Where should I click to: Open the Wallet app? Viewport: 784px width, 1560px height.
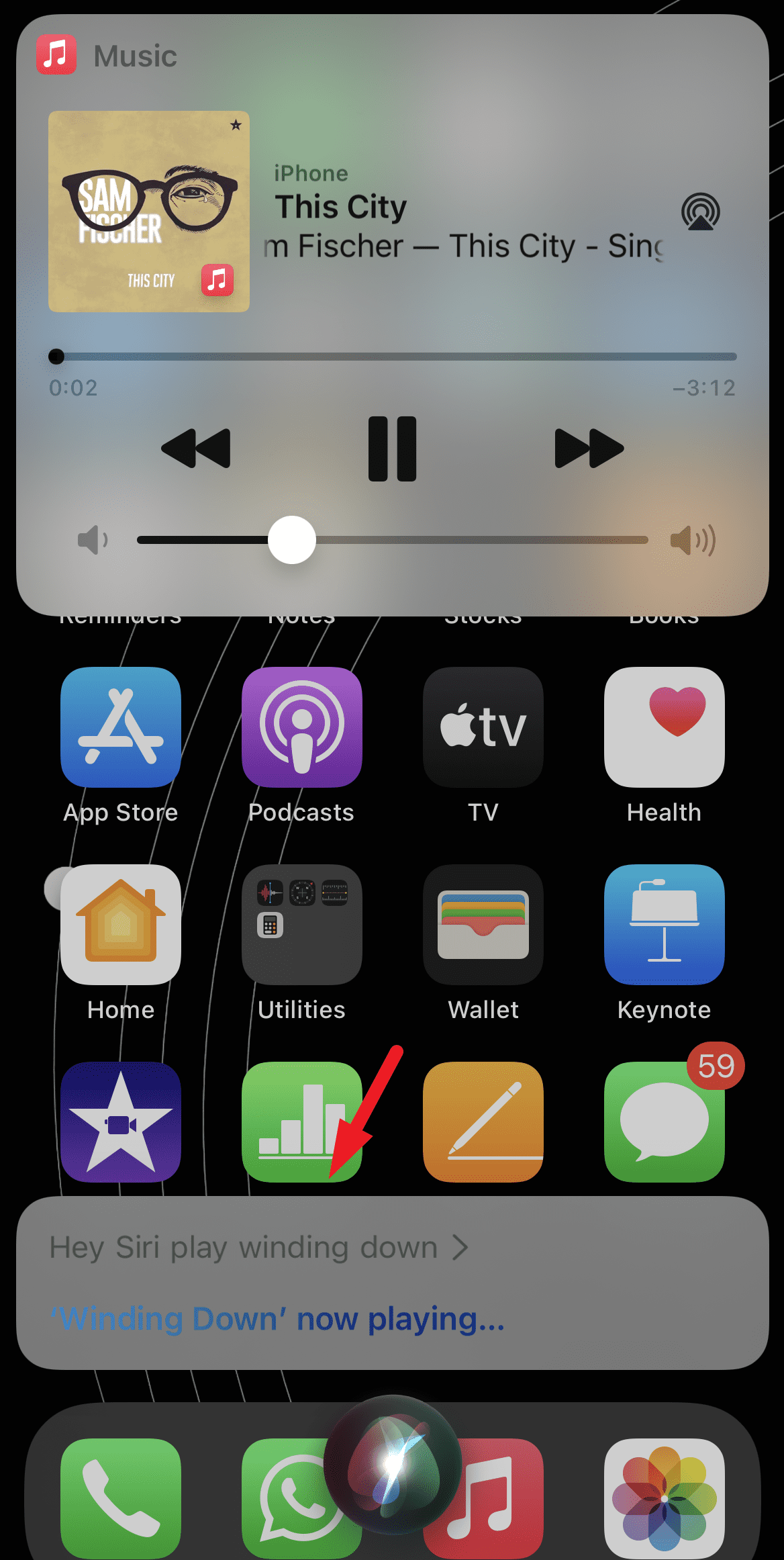[483, 925]
